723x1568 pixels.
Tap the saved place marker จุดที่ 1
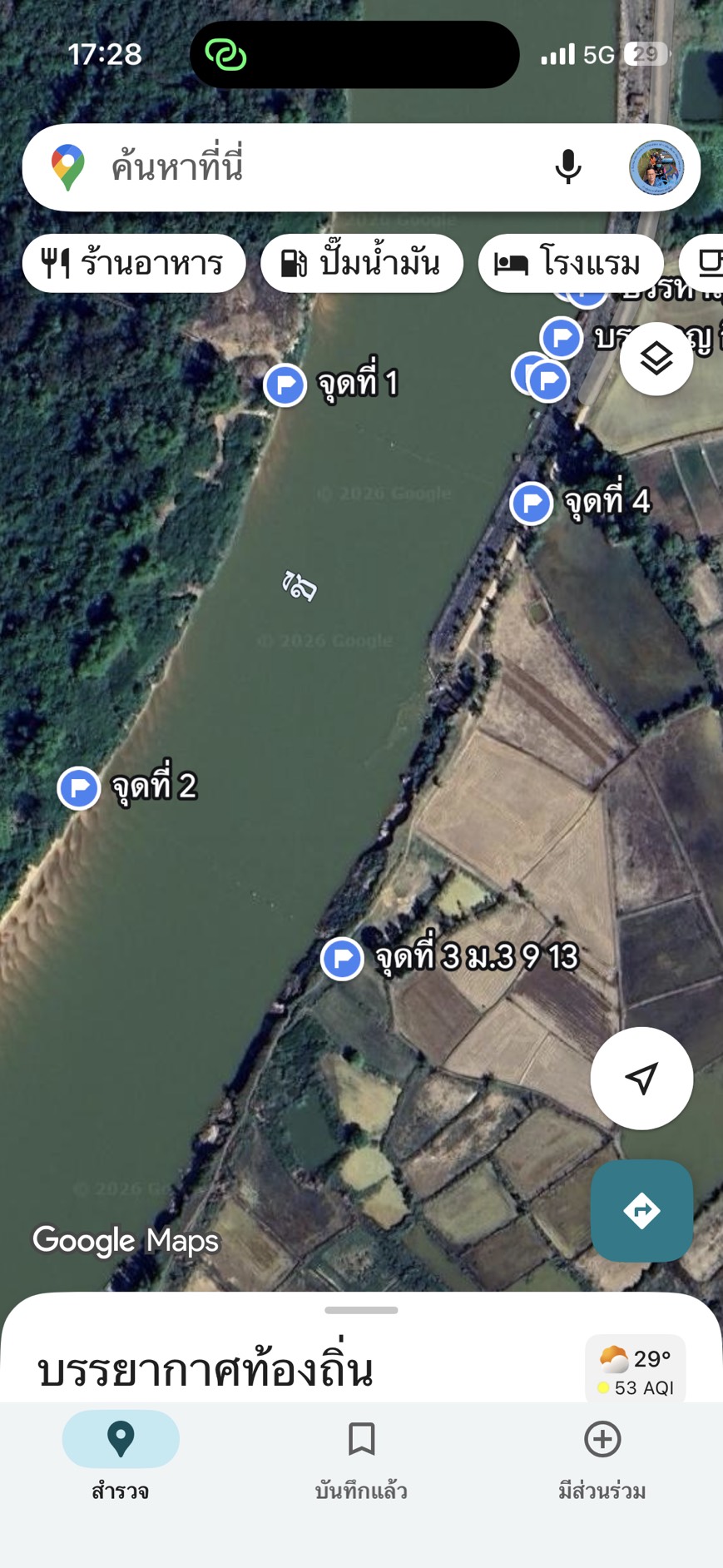point(285,385)
